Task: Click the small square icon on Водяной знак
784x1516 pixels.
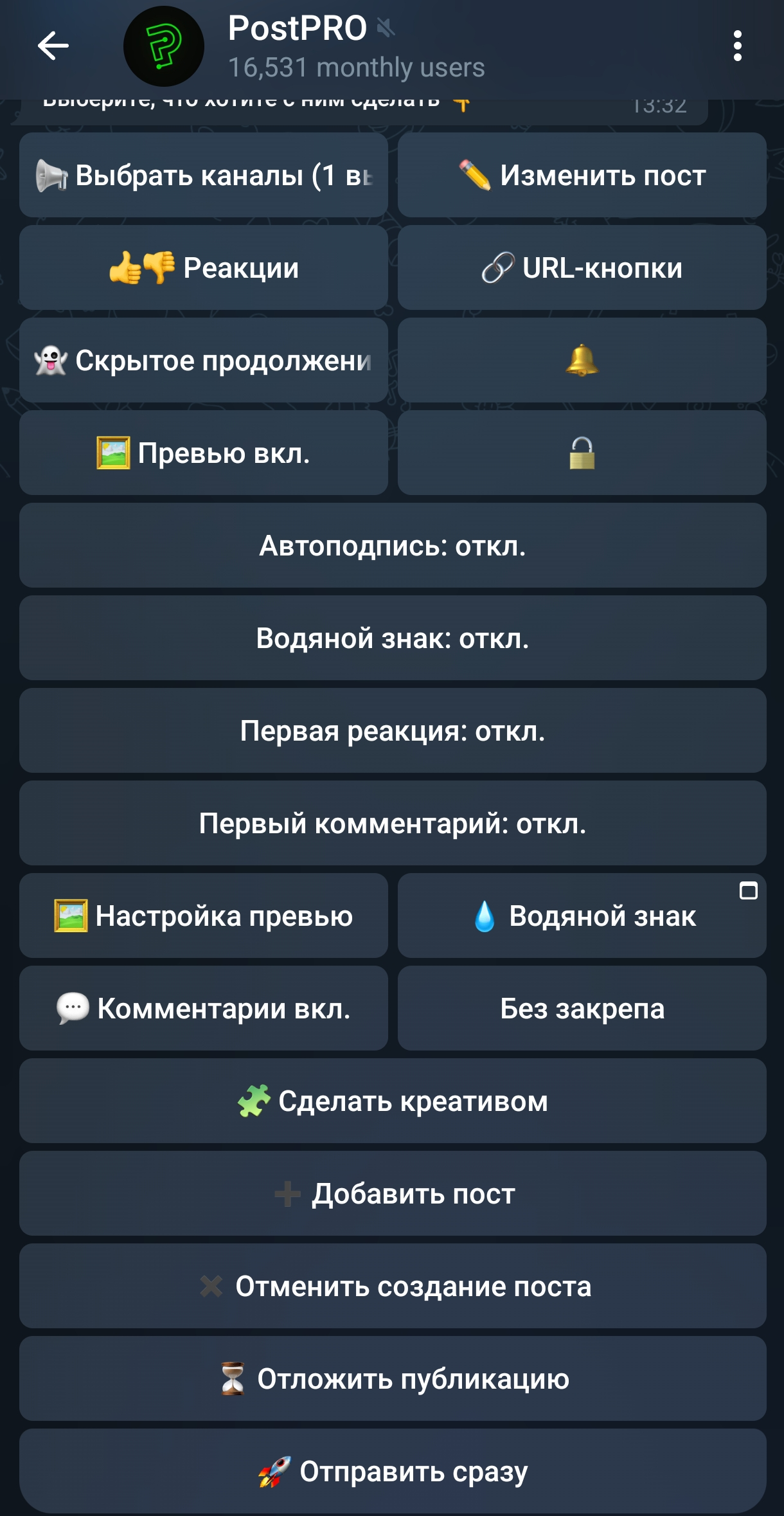Action: point(749,891)
